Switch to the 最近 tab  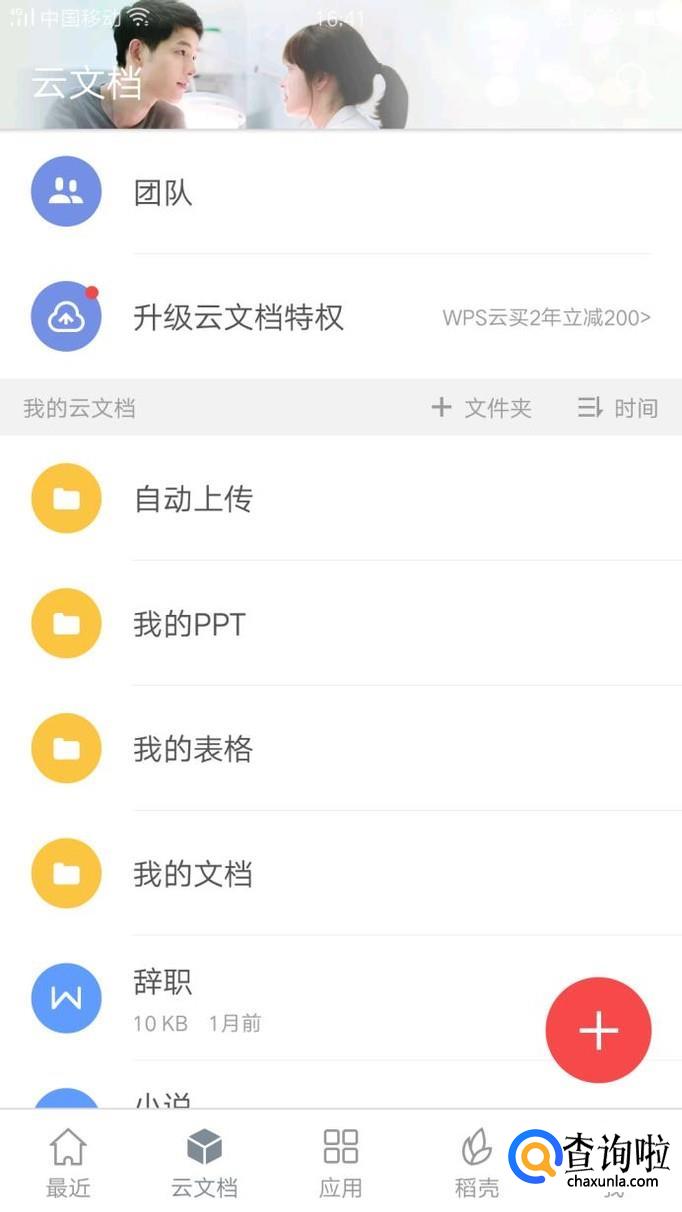tap(68, 1163)
